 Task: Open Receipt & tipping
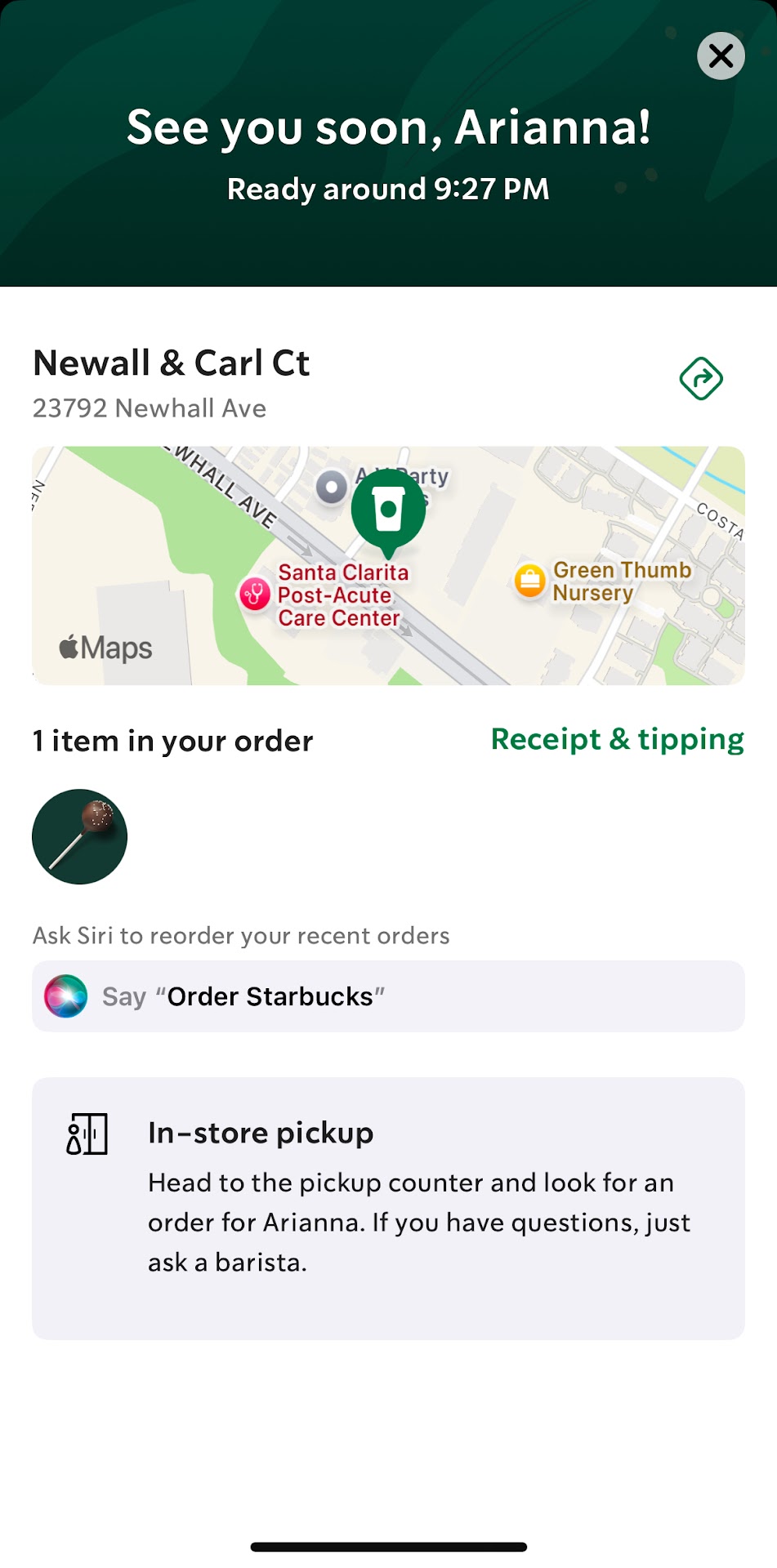click(x=617, y=739)
